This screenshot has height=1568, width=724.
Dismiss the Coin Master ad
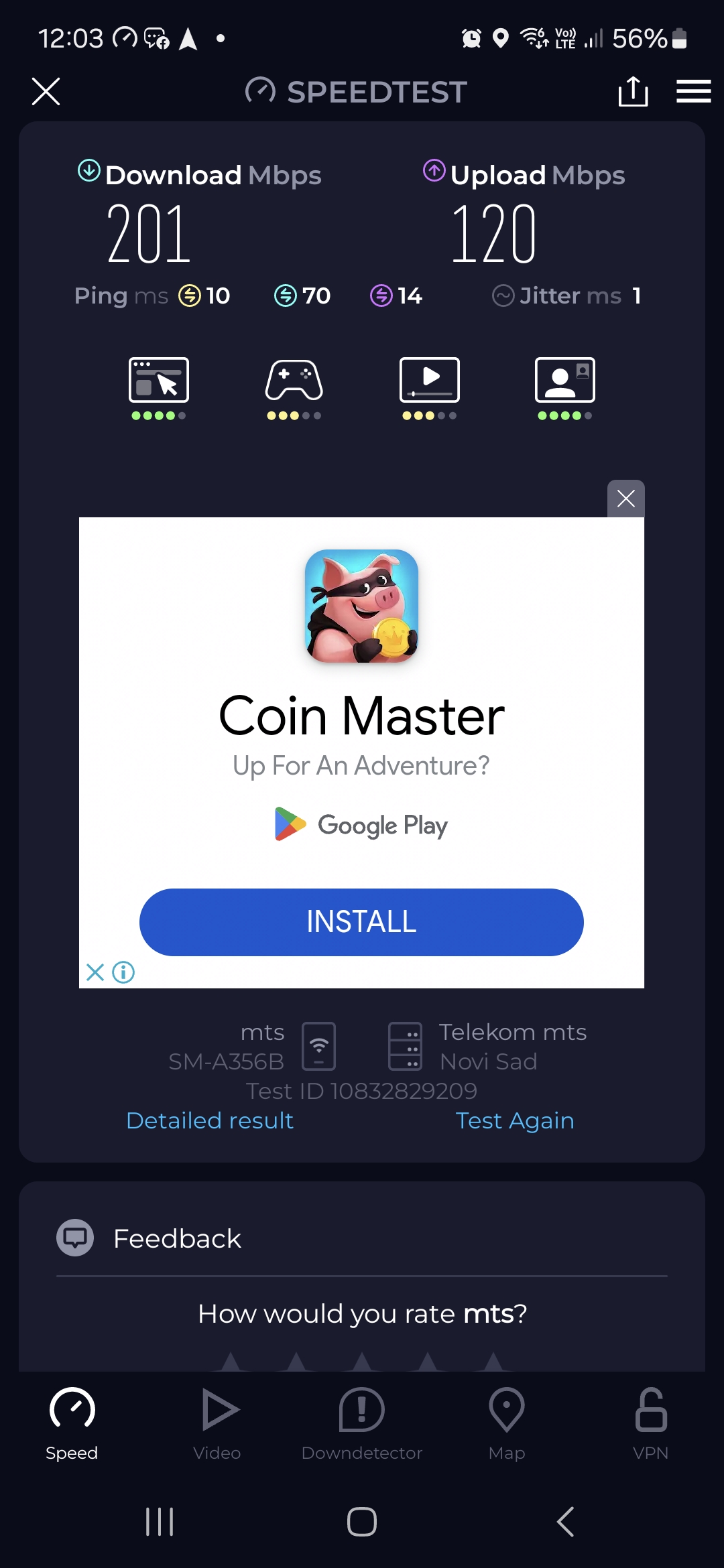coord(625,499)
